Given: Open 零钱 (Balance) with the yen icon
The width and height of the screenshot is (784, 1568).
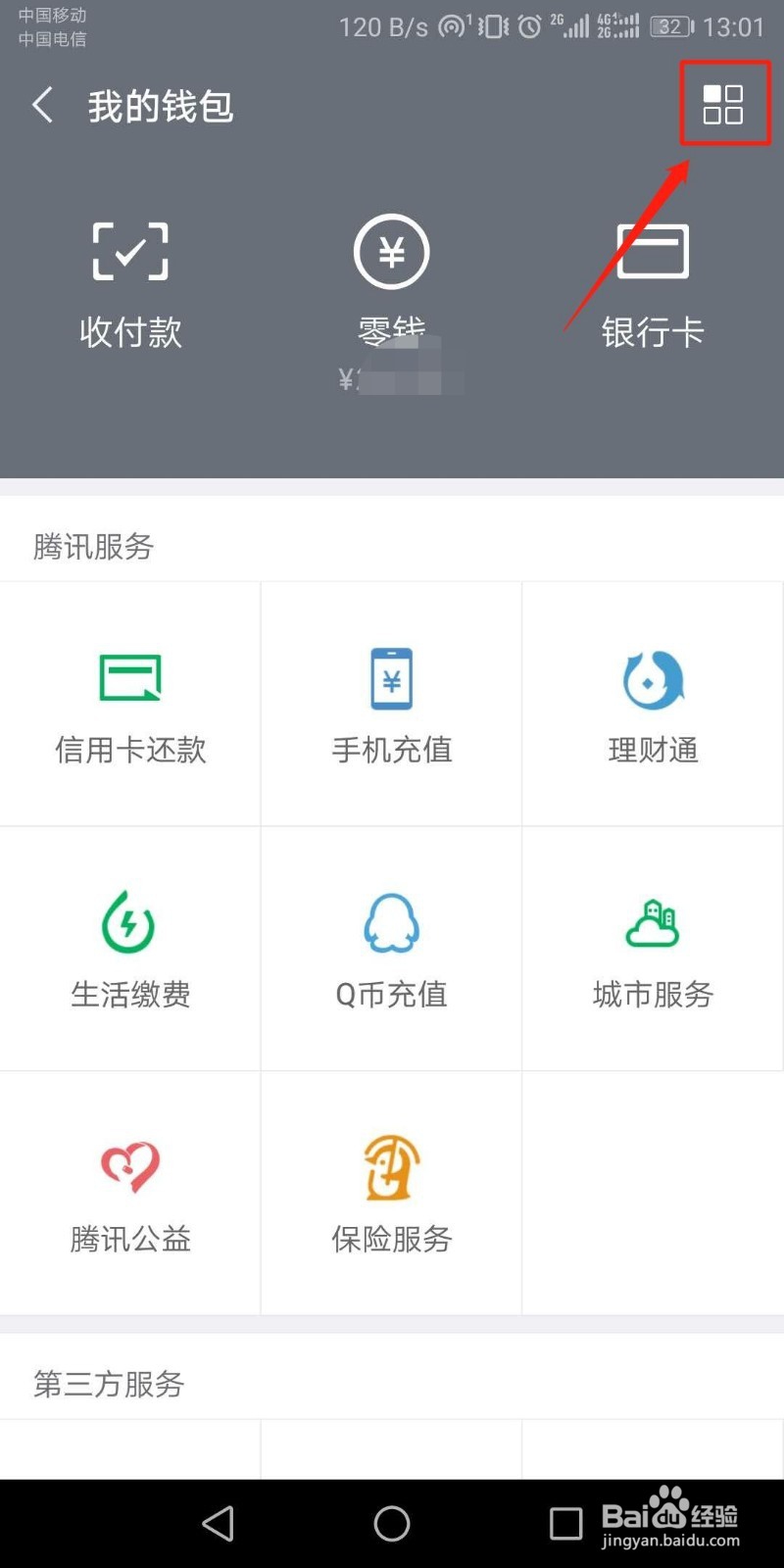Looking at the screenshot, I should (x=391, y=279).
